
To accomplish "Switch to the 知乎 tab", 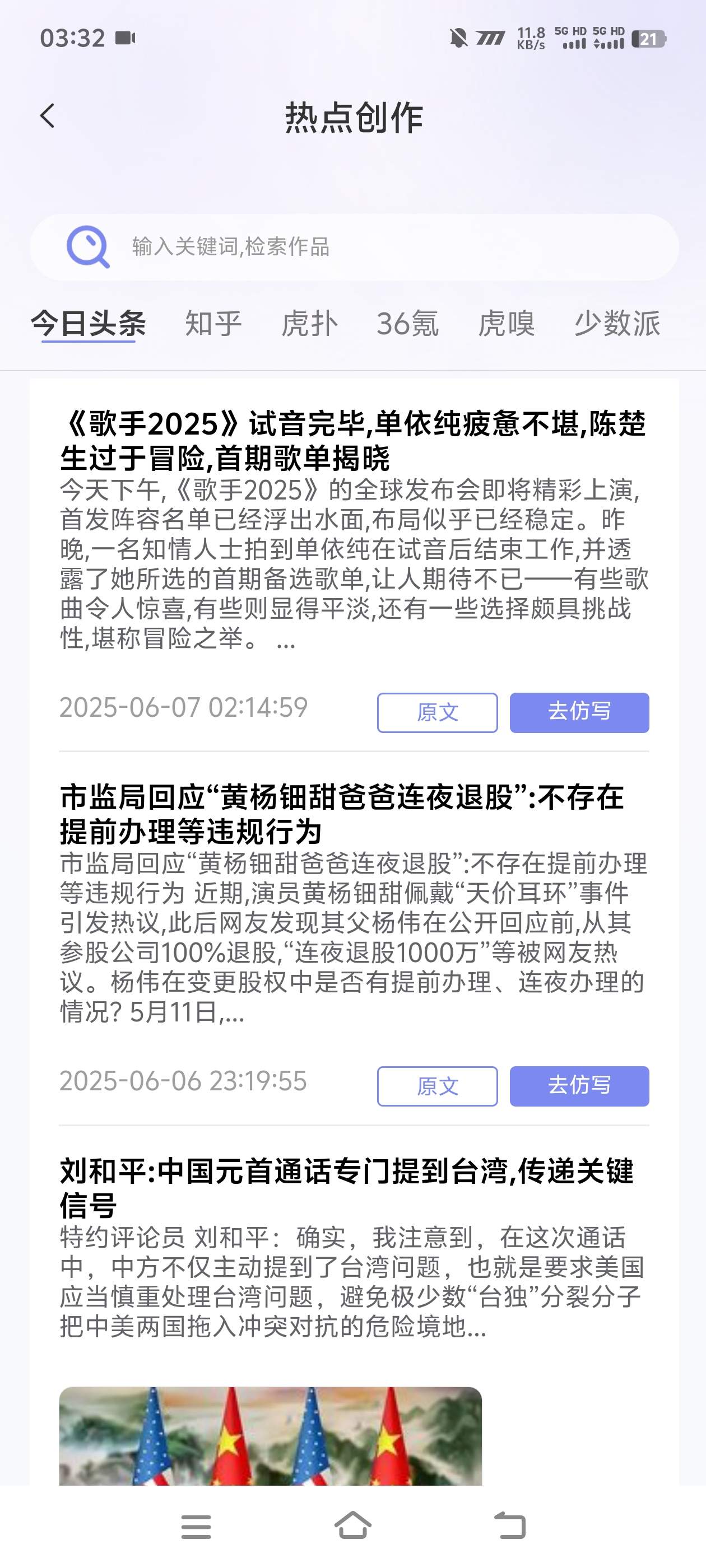I will [x=215, y=324].
